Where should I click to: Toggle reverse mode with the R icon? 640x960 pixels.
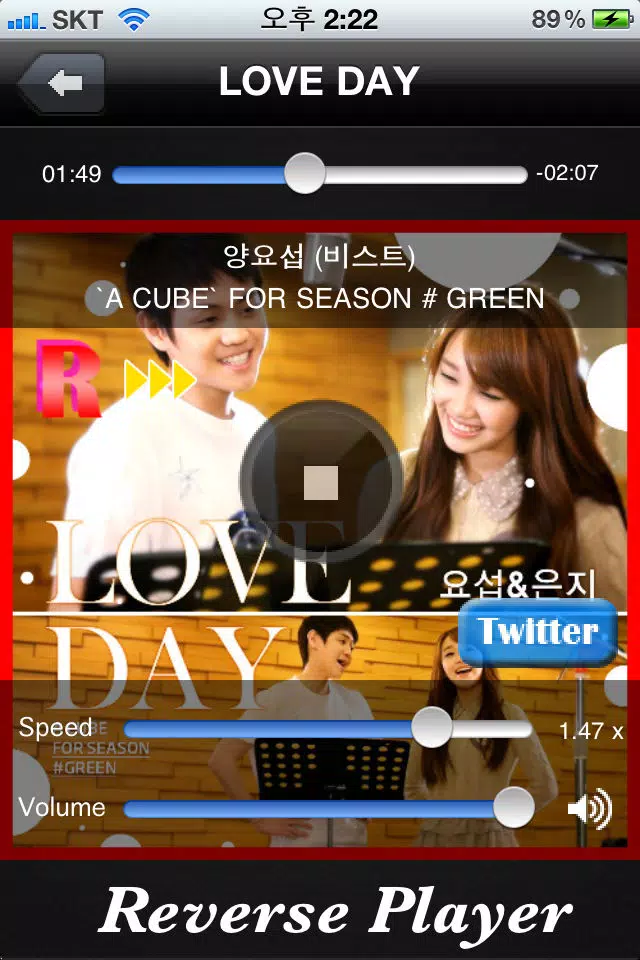(68, 379)
